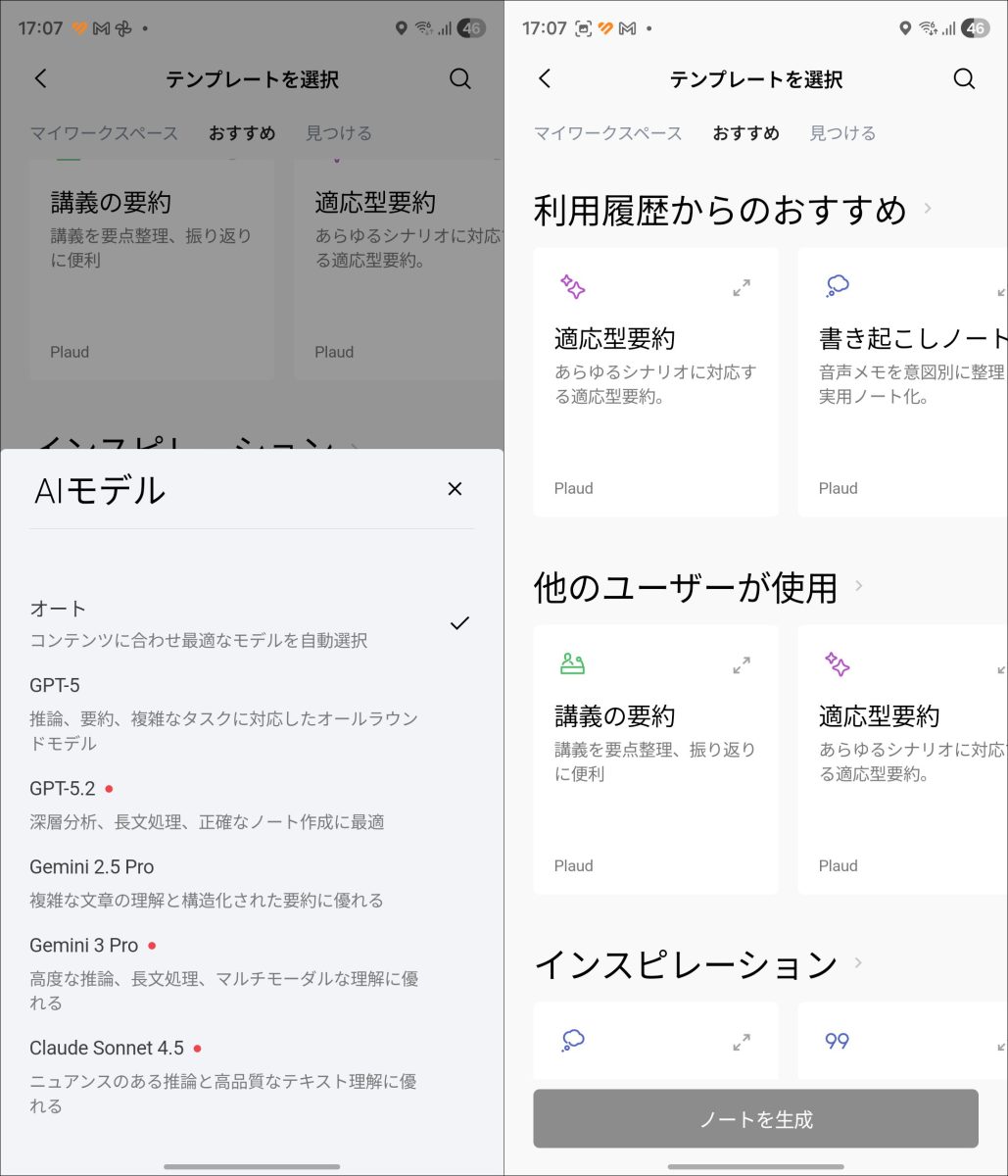Screen dimensions: 1008x1176
Task: Close the AIモデル sheet
Action: (455, 489)
